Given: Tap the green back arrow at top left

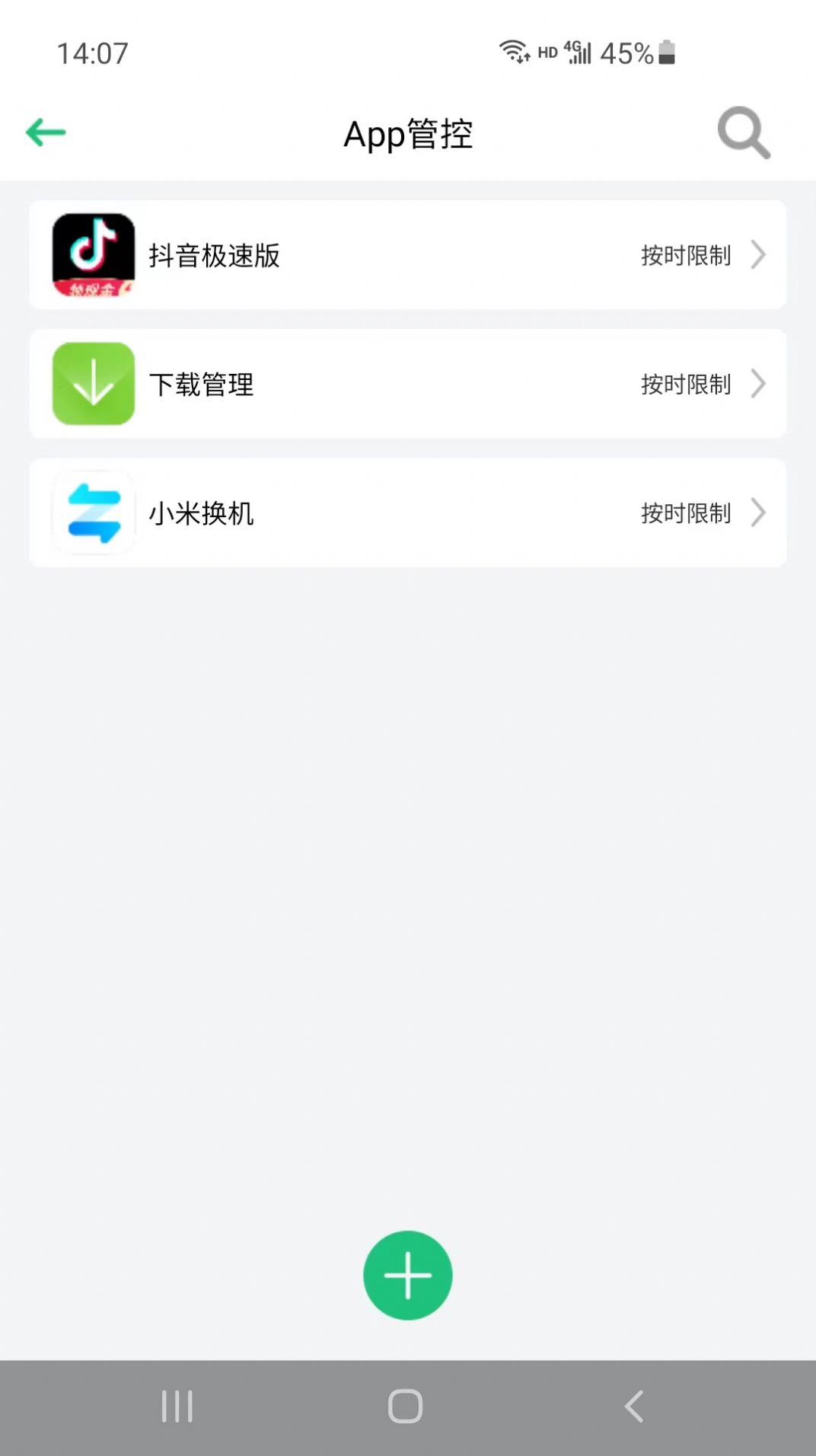Looking at the screenshot, I should click(x=46, y=131).
